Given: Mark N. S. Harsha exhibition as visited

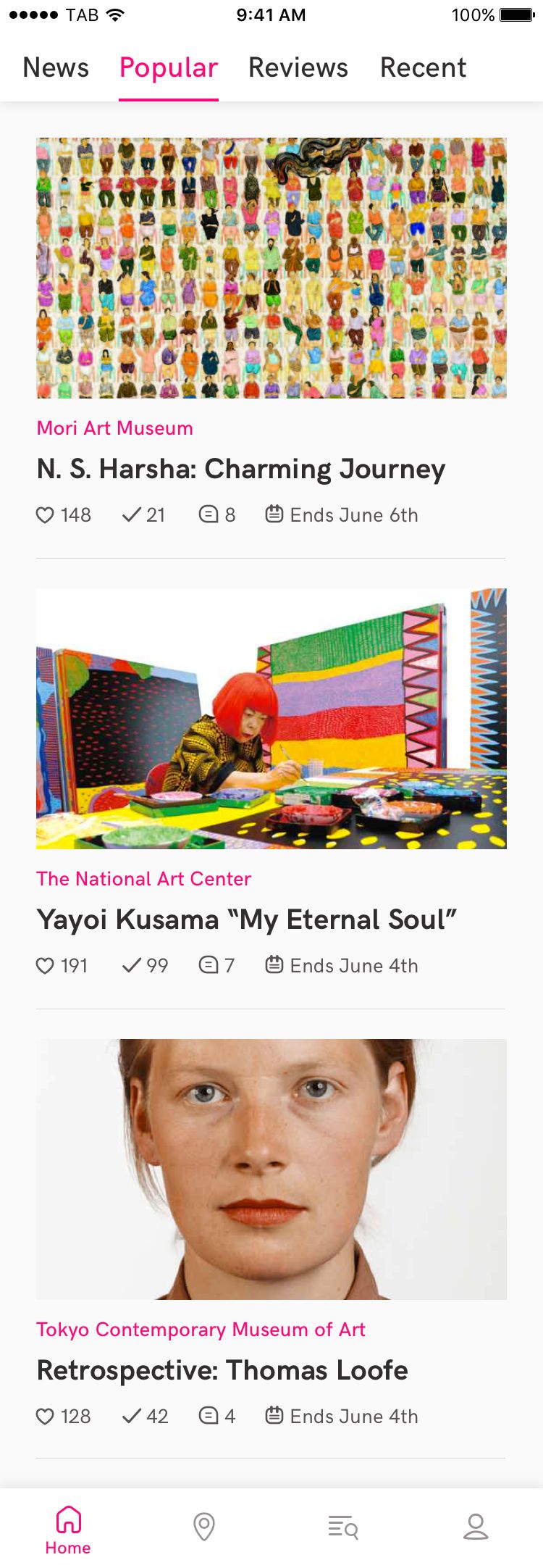Looking at the screenshot, I should pos(132,515).
